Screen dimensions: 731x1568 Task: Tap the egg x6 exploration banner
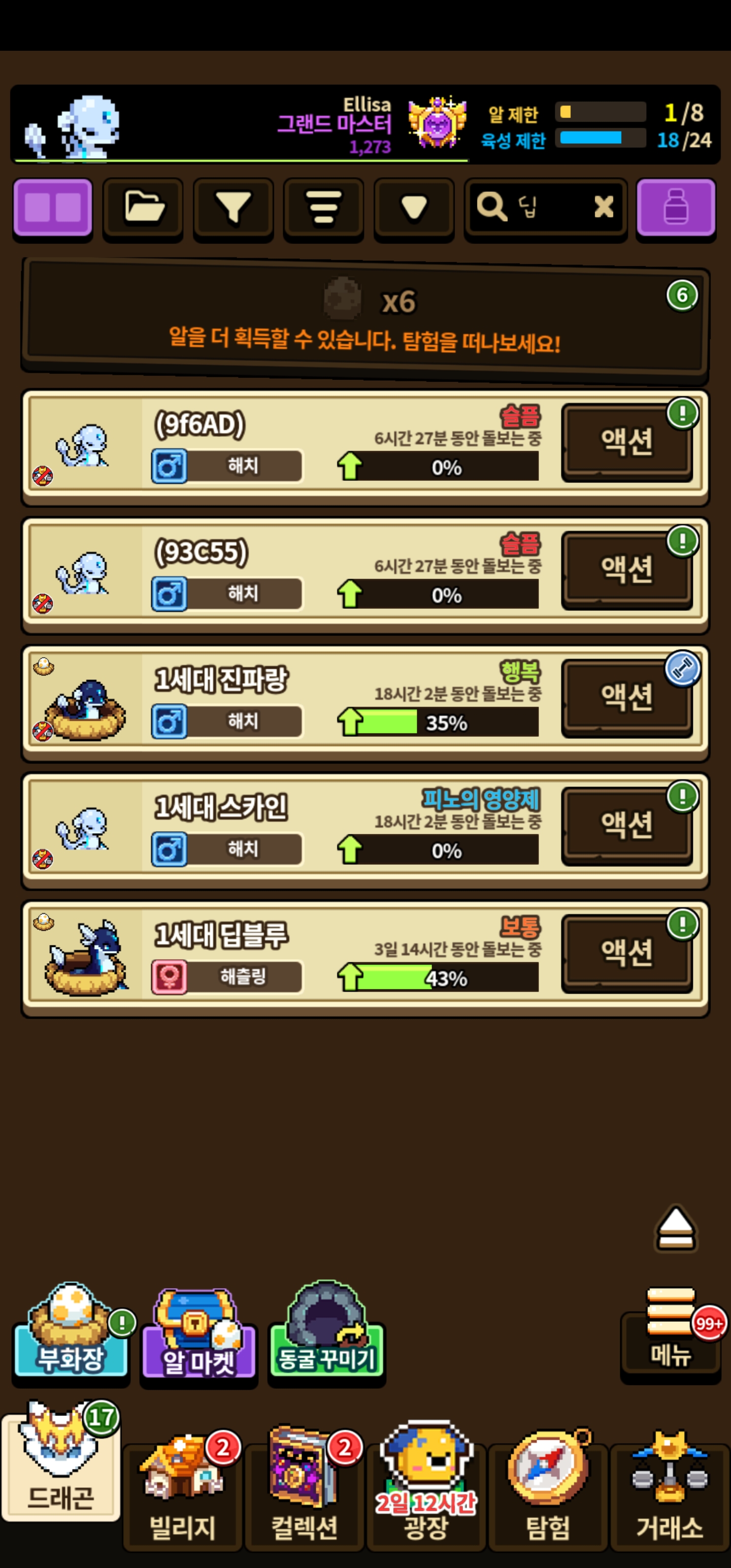point(365,319)
